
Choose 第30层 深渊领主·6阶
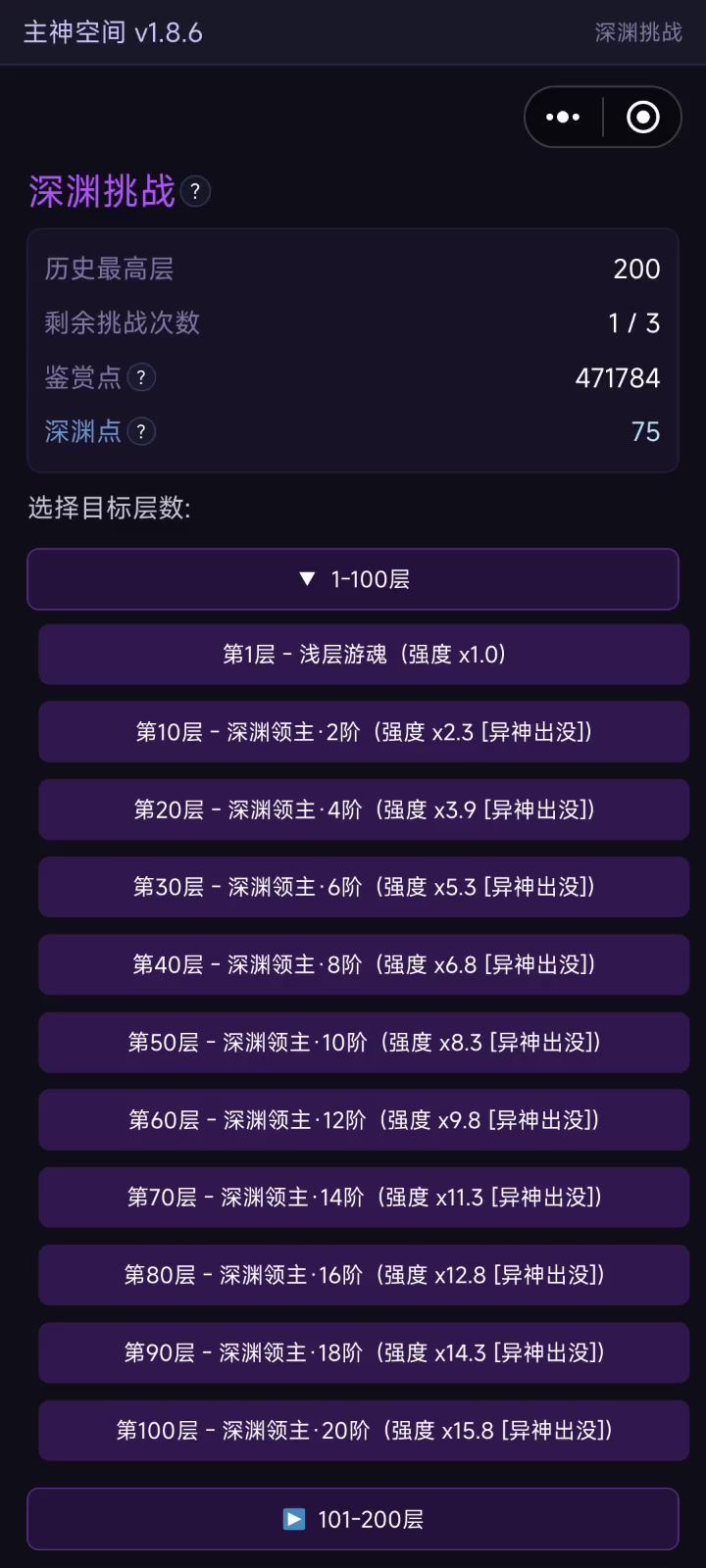coord(364,887)
